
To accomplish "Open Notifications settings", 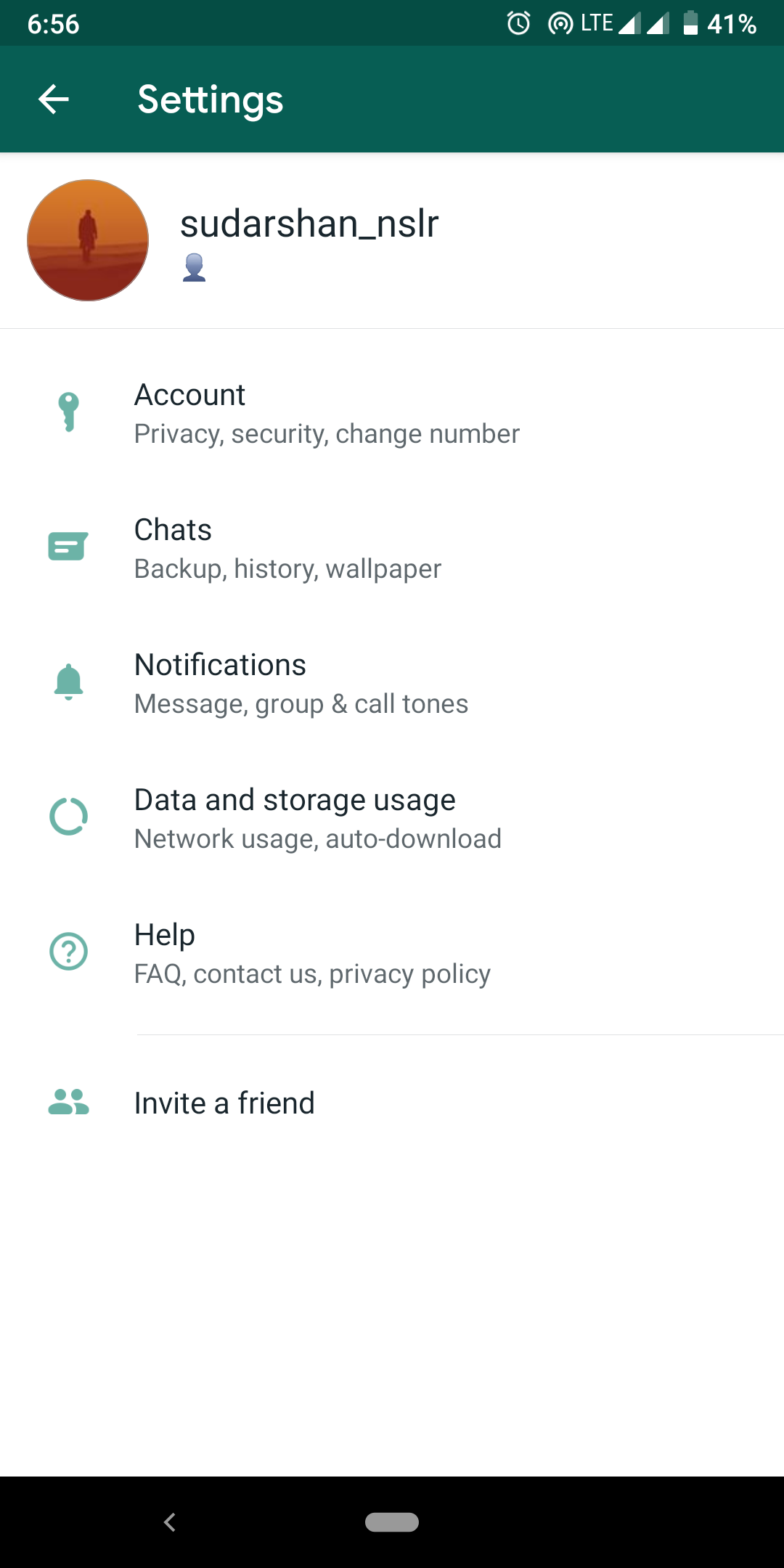I will tap(392, 683).
